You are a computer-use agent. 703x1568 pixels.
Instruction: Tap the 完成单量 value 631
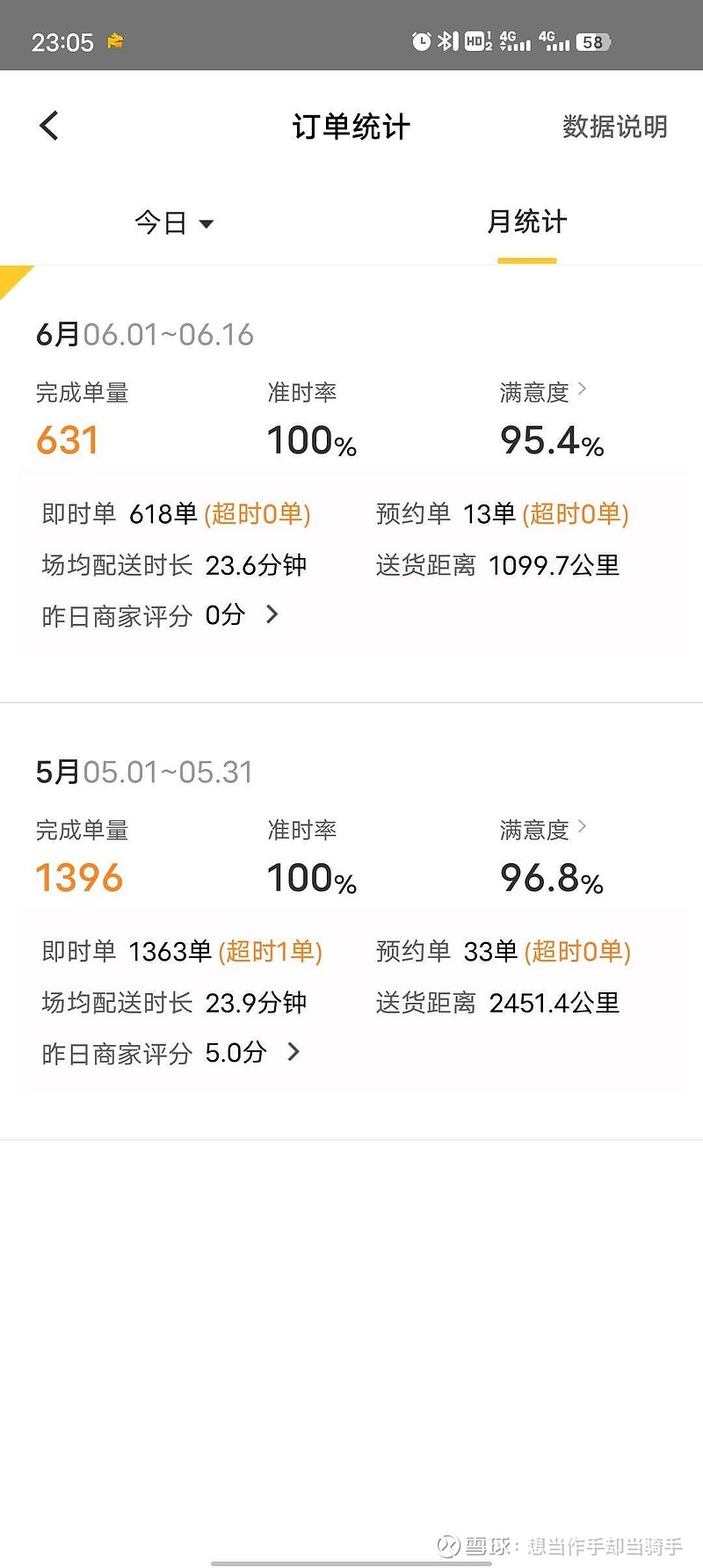pos(66,439)
